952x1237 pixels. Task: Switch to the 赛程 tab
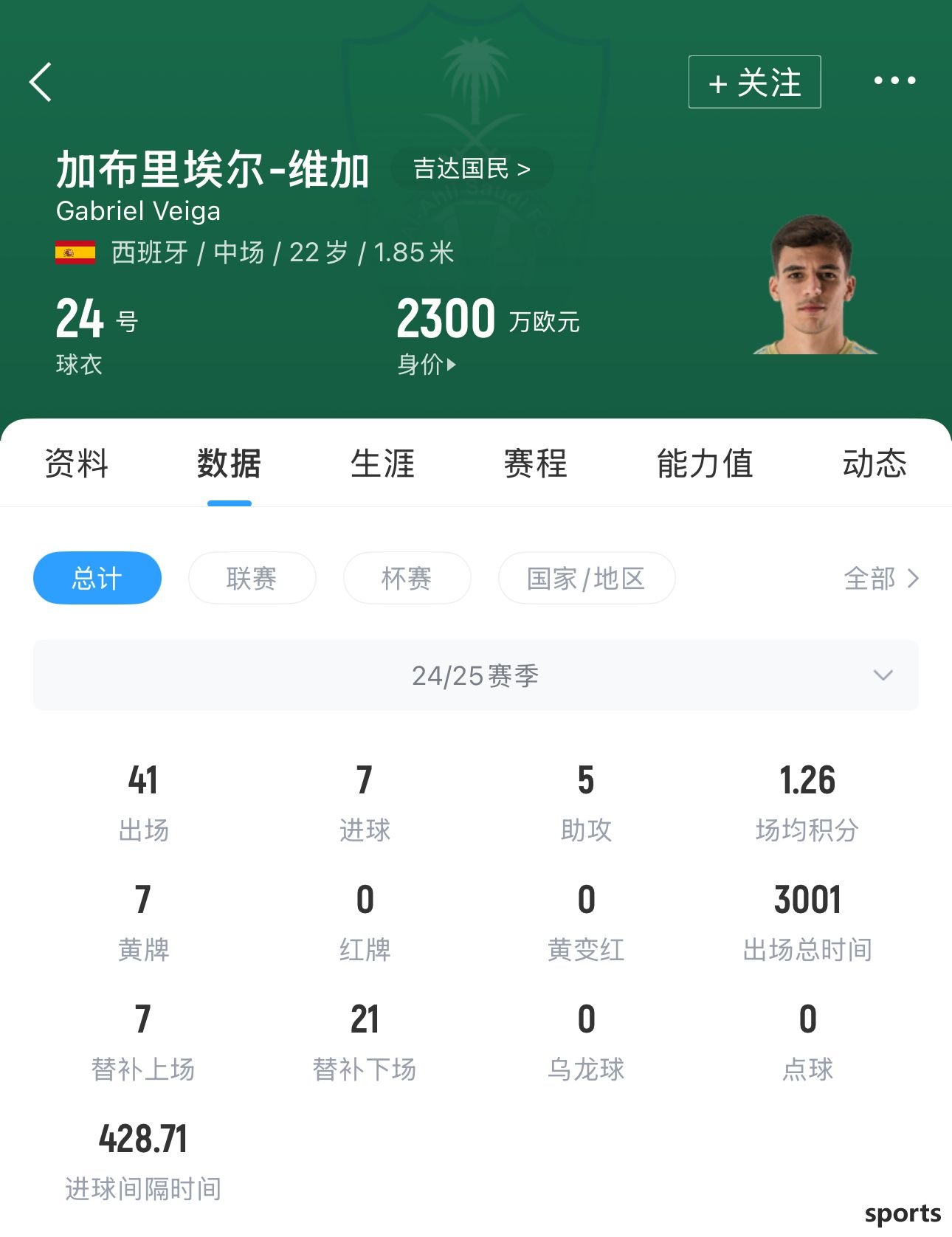[x=535, y=464]
